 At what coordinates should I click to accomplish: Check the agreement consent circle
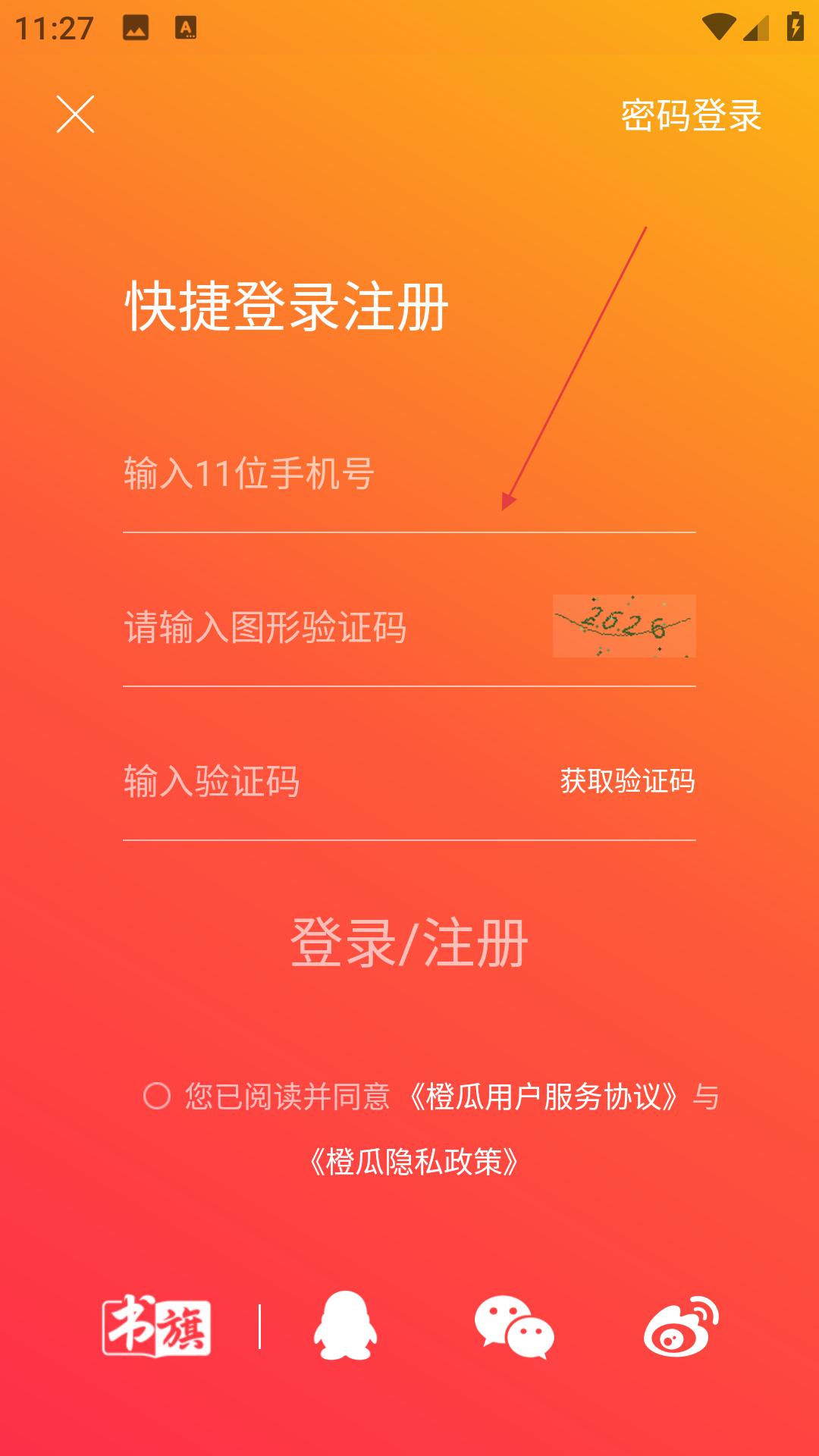[157, 1096]
